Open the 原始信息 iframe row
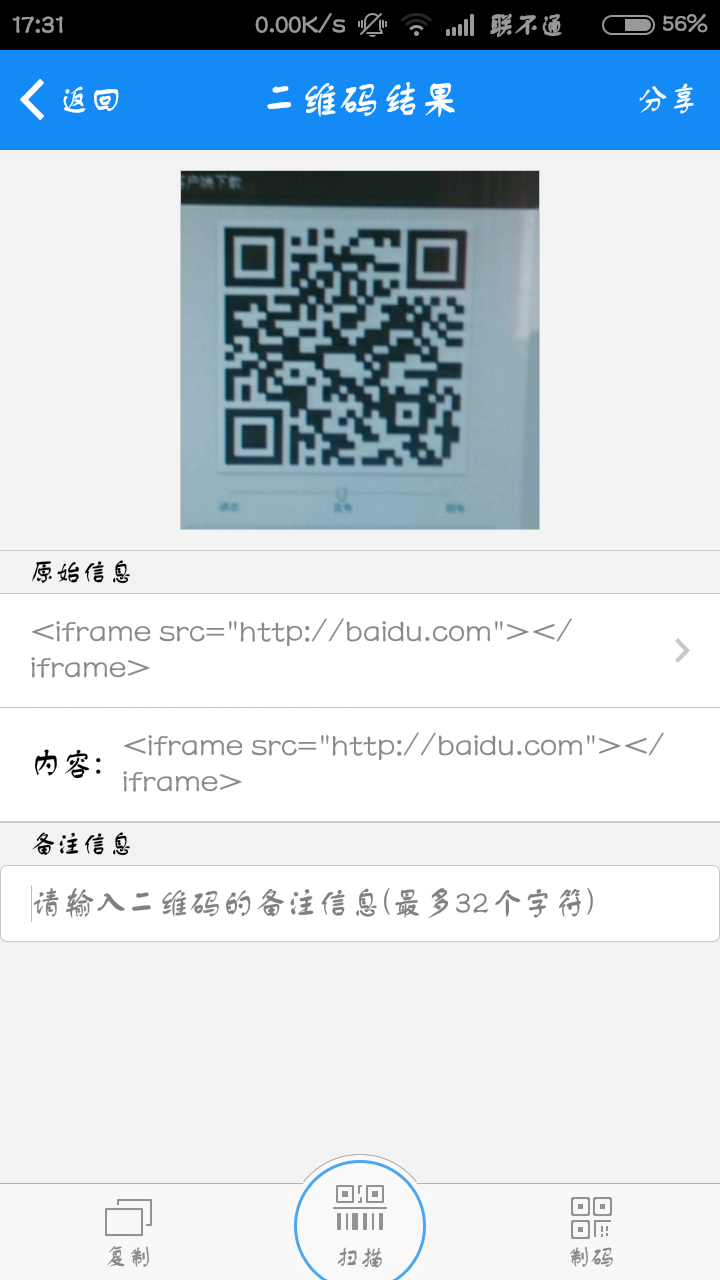 click(360, 650)
